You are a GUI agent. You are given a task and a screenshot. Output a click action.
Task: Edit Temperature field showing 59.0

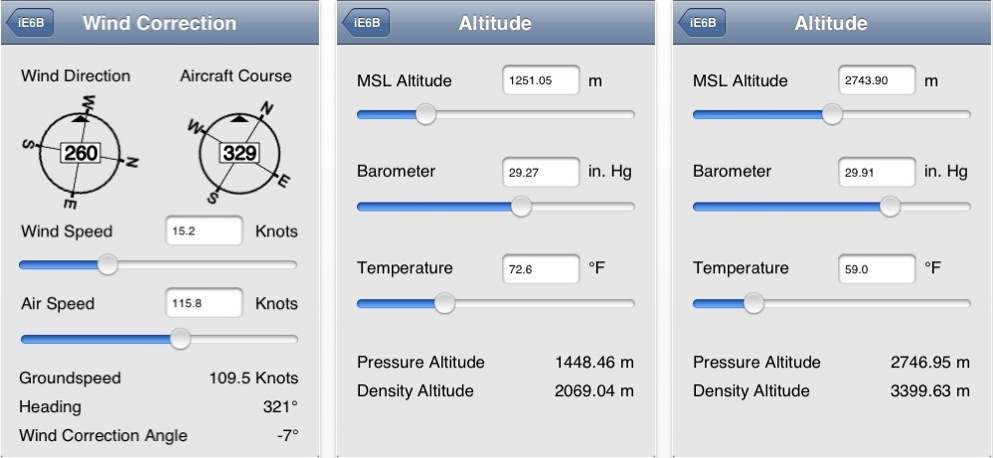877,269
